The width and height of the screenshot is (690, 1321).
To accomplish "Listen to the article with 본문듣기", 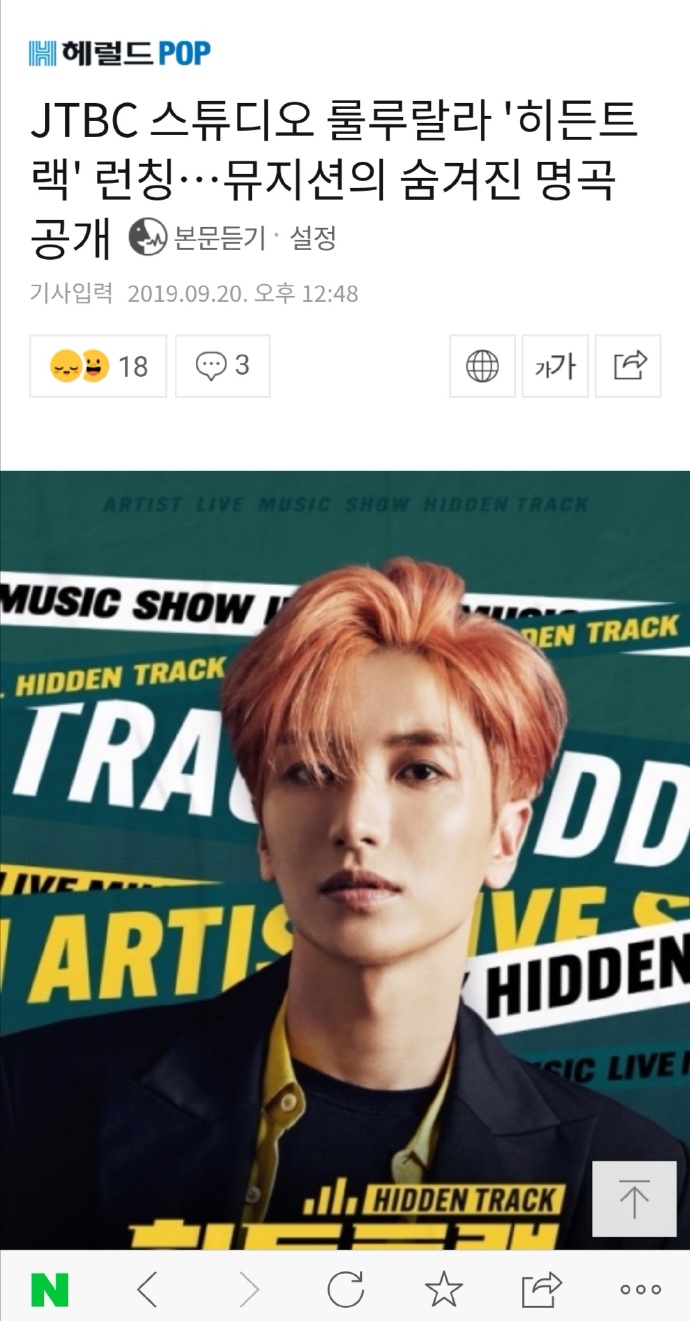I will 198,238.
